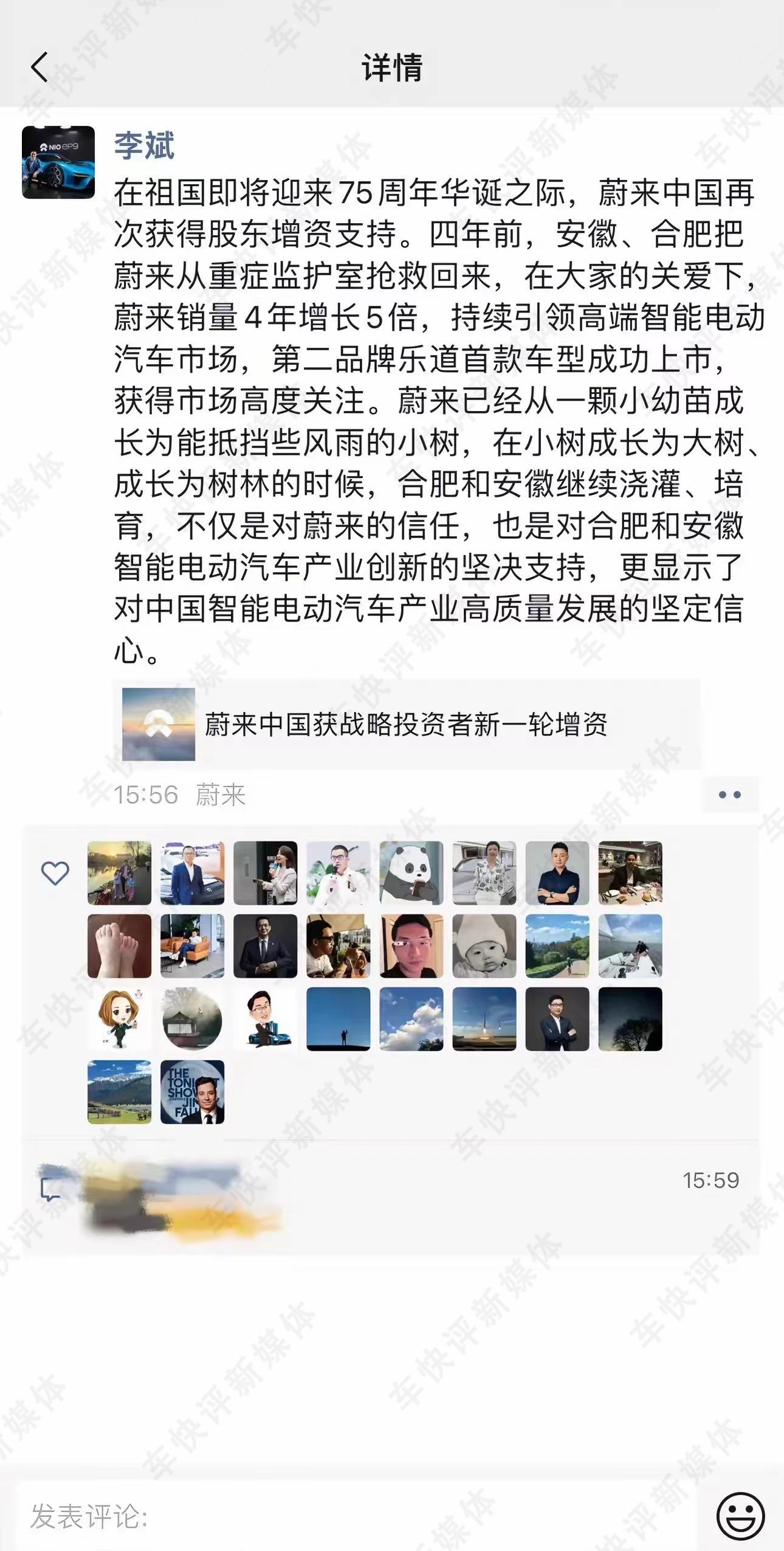
Task: Open the snowy mountain avatar in the likes list
Action: coord(119,1092)
